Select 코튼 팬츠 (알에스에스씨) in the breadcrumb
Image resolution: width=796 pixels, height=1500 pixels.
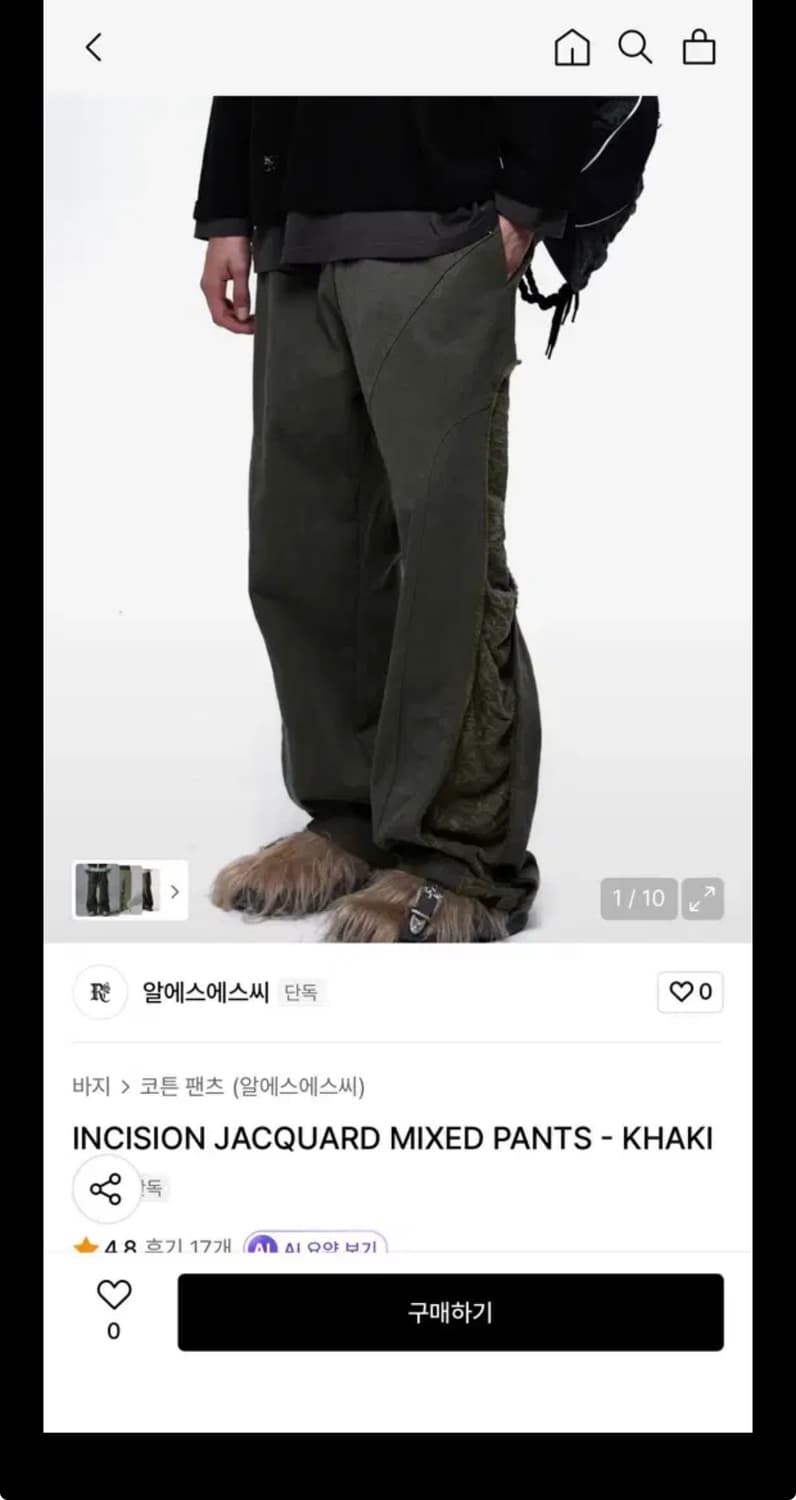(x=250, y=1086)
